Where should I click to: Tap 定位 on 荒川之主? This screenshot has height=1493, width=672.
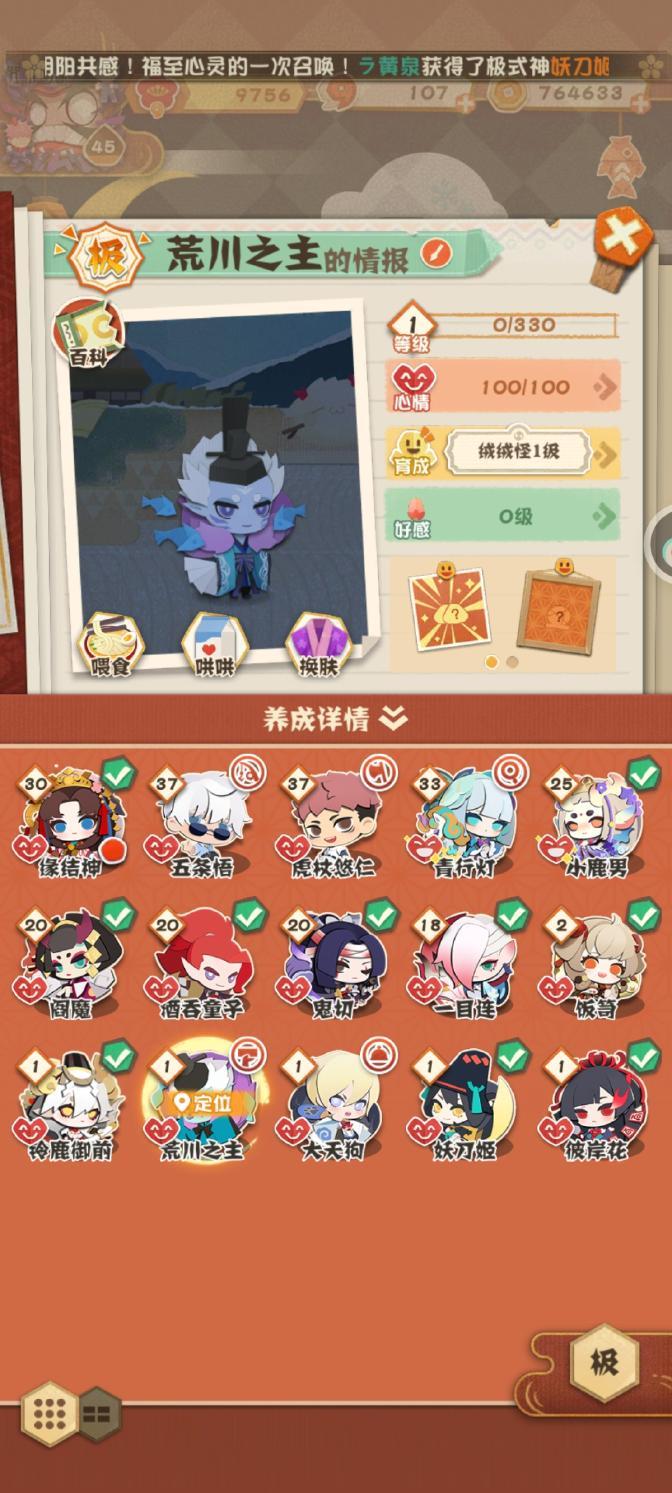(203, 1102)
